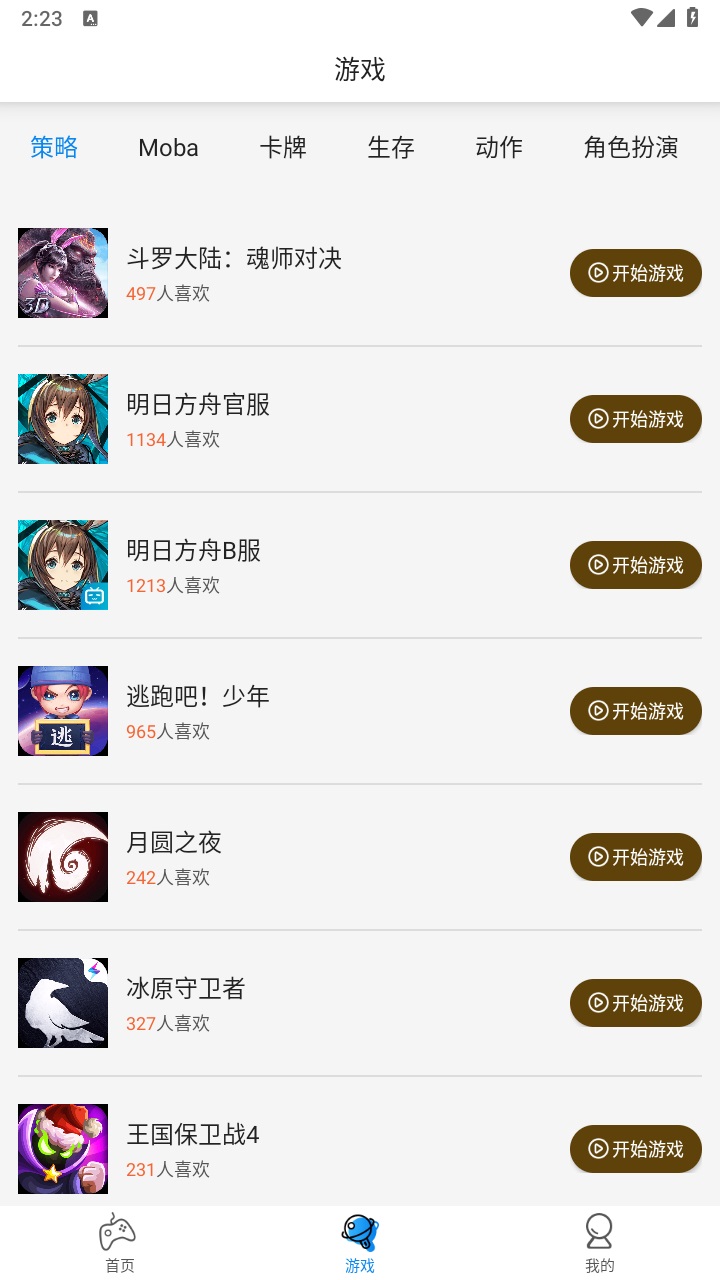
Task: Start game 明日方舟官服
Action: click(x=636, y=419)
